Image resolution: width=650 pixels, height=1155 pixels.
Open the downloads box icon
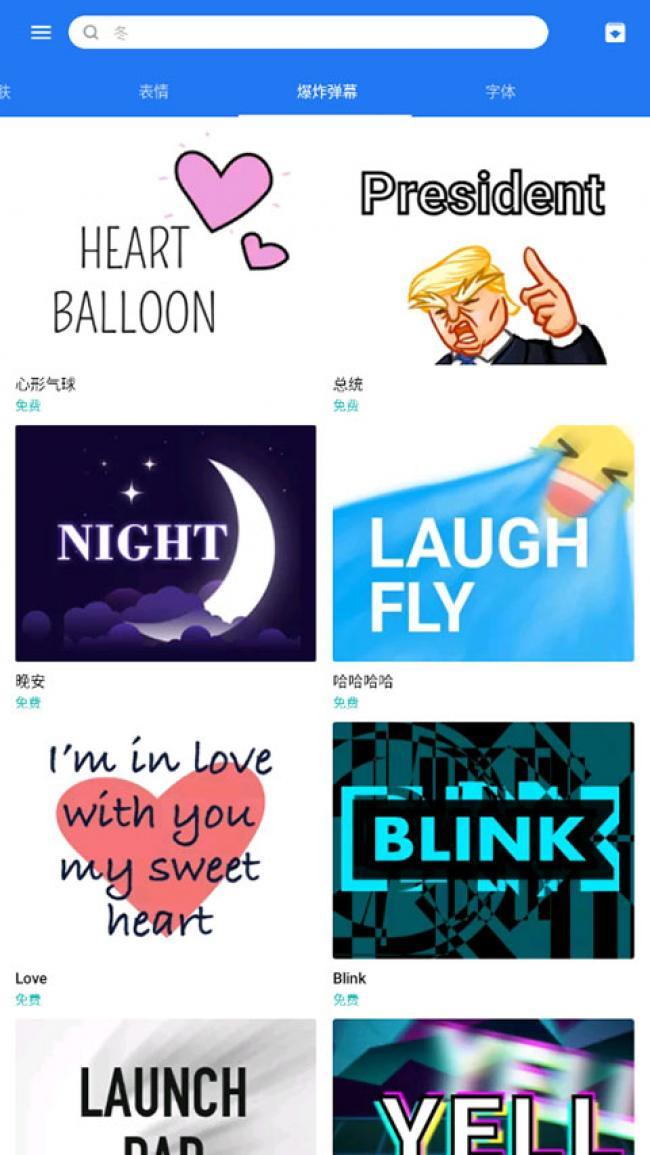615,33
